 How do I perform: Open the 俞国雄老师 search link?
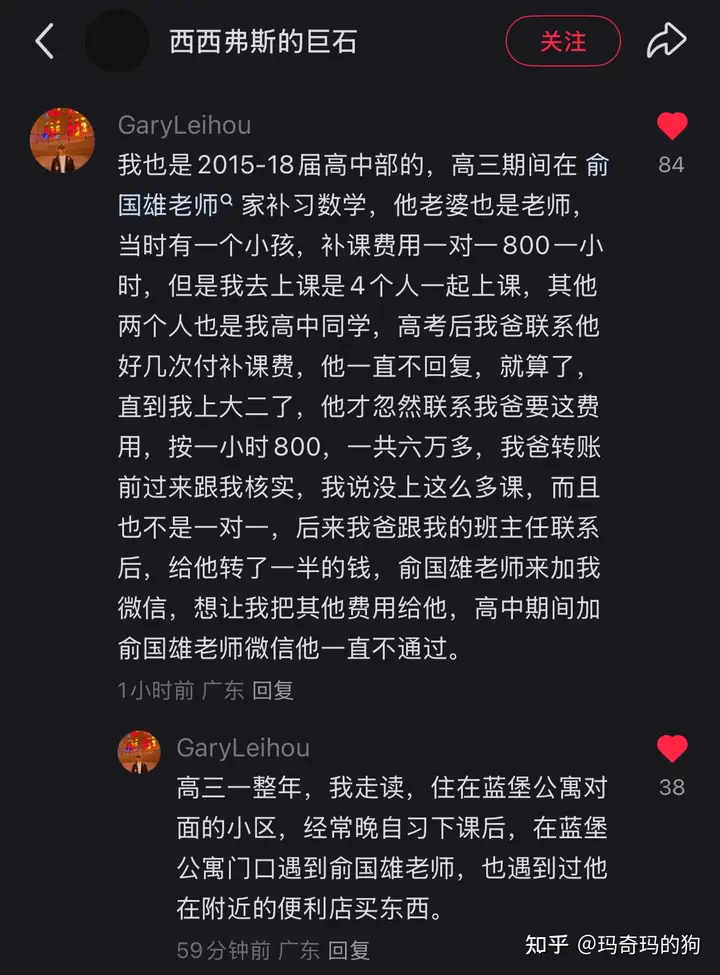(x=175, y=204)
